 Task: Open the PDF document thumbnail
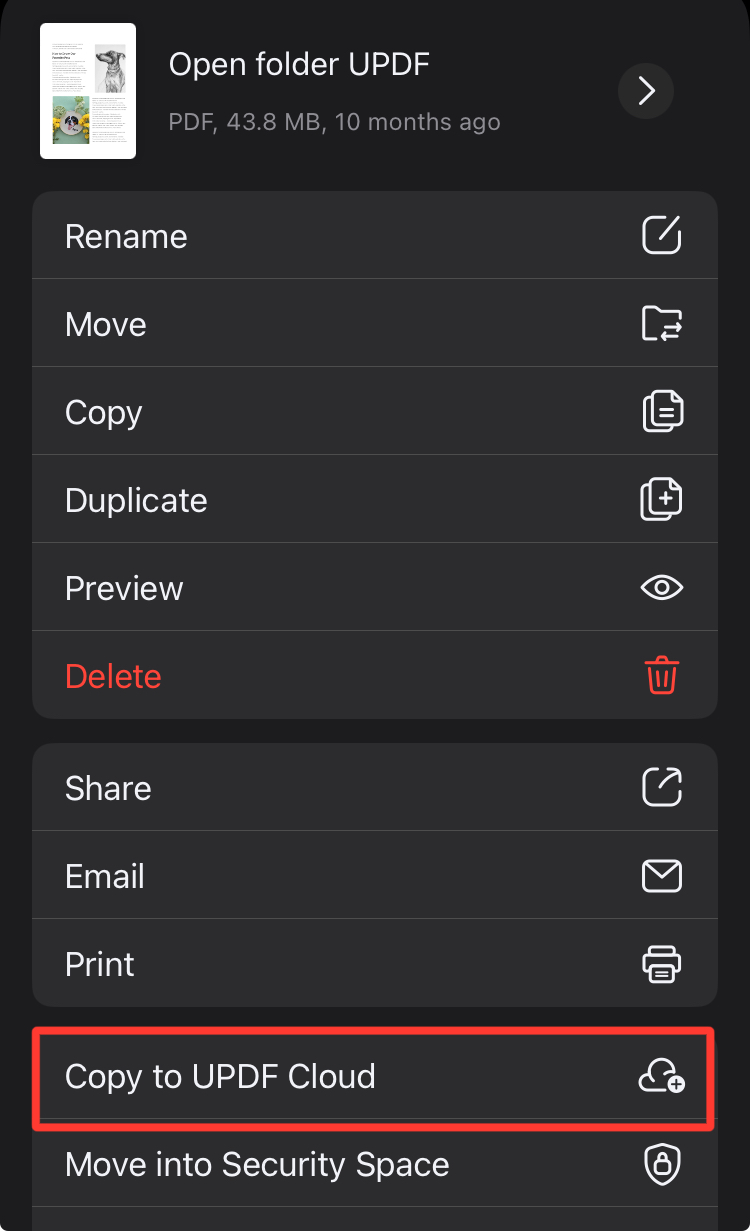pyautogui.click(x=88, y=90)
